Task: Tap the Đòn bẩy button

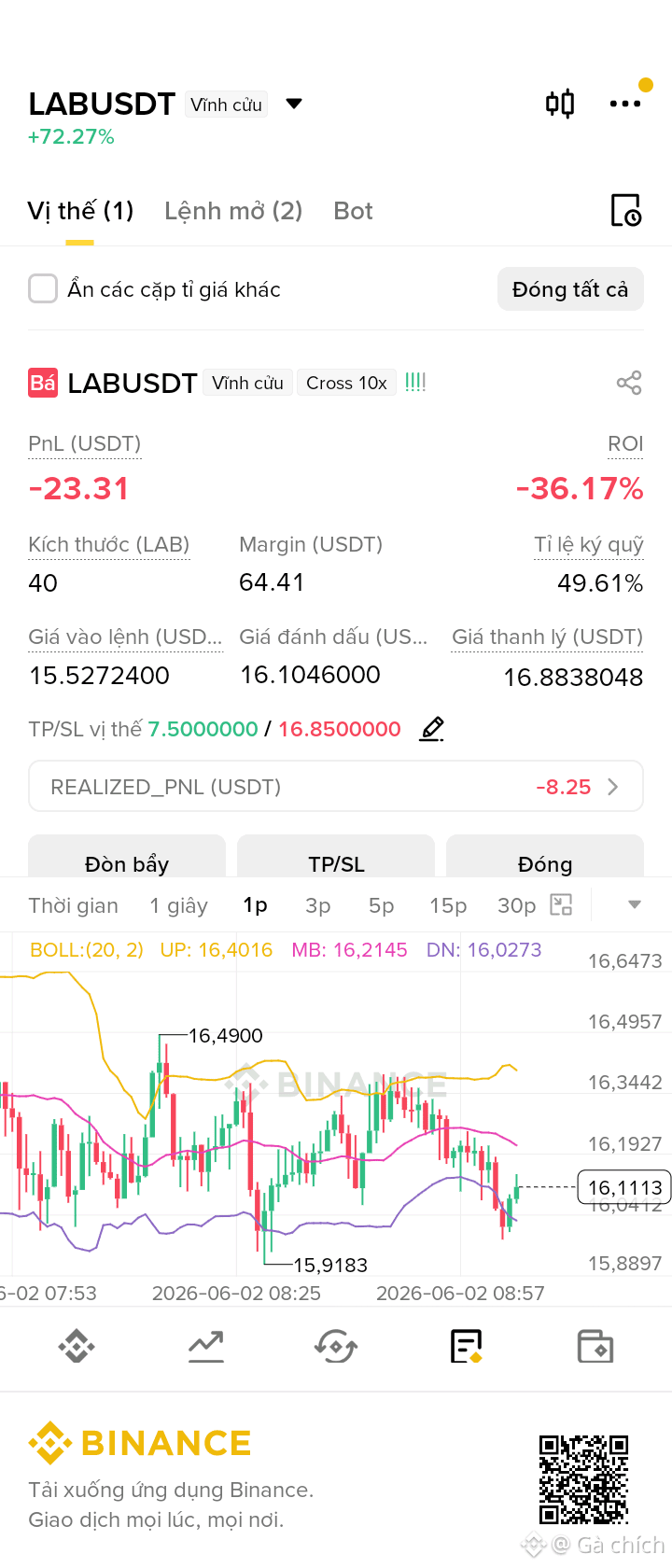Action: point(127,859)
